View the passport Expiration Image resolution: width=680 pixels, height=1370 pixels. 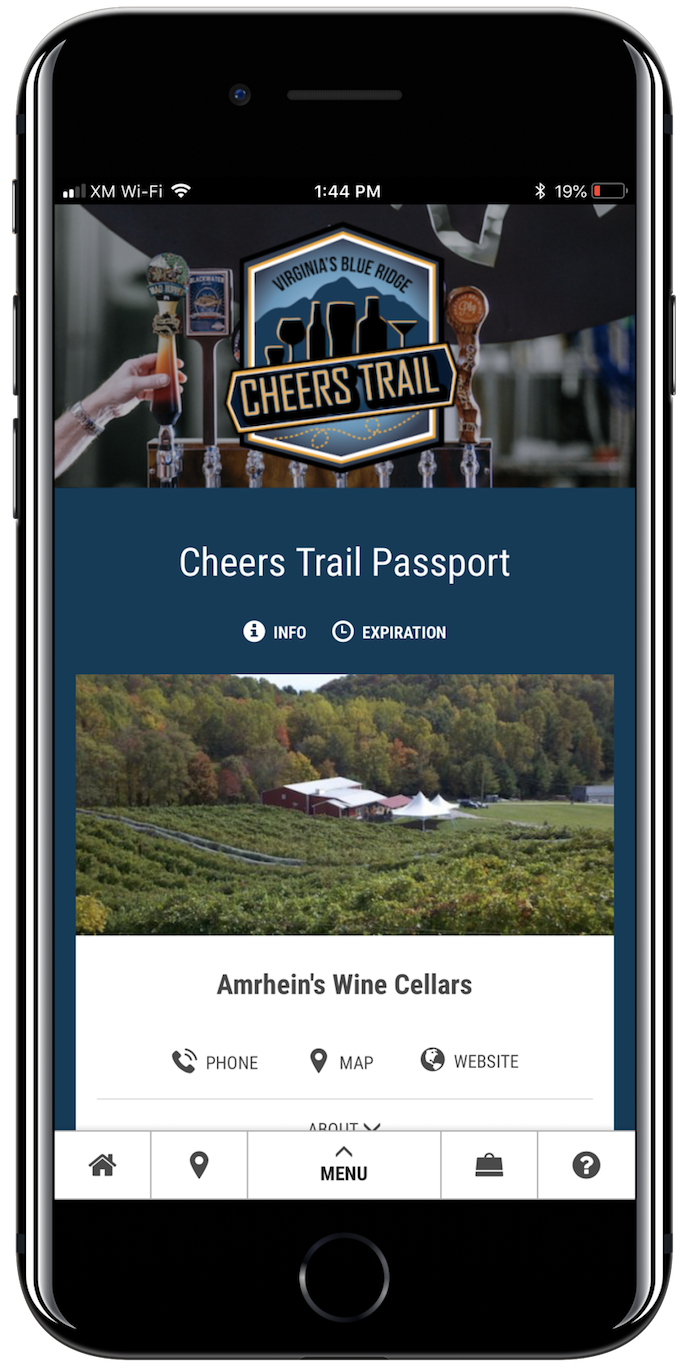pyautogui.click(x=389, y=632)
